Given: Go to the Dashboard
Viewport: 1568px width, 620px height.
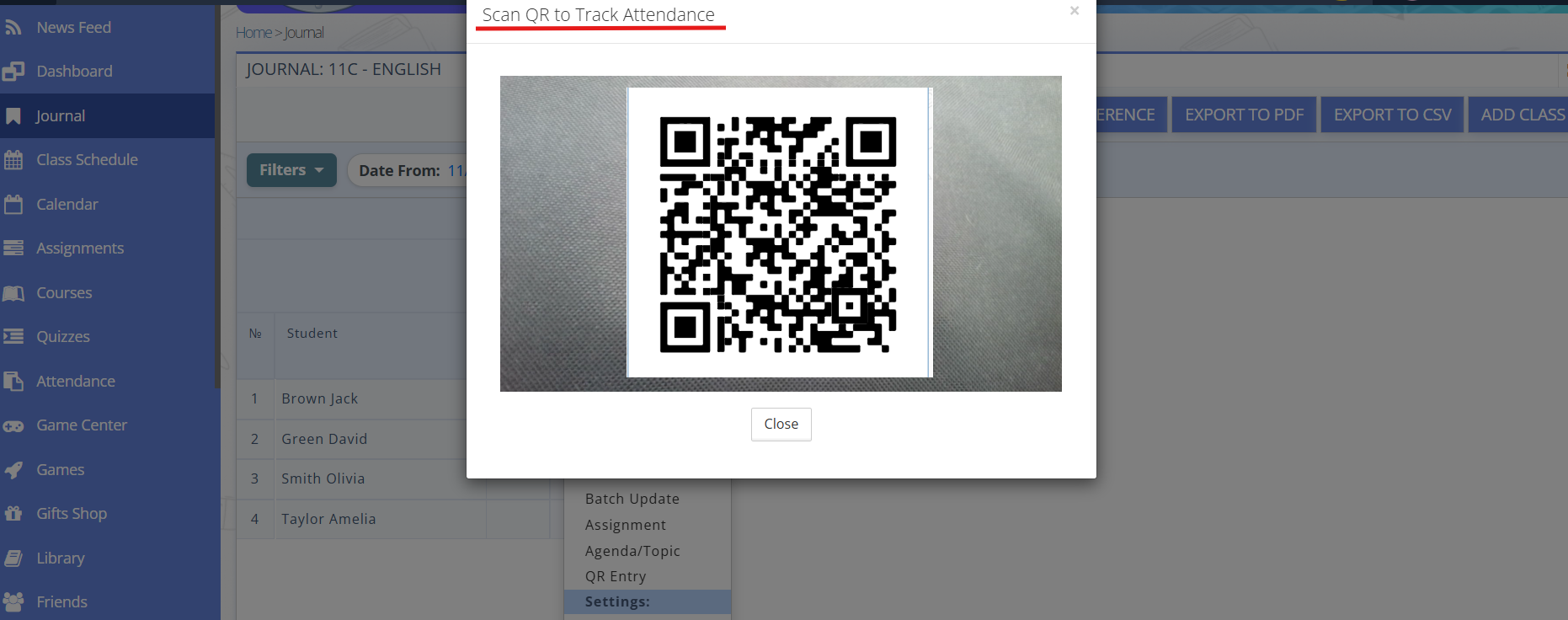Looking at the screenshot, I should 74,72.
